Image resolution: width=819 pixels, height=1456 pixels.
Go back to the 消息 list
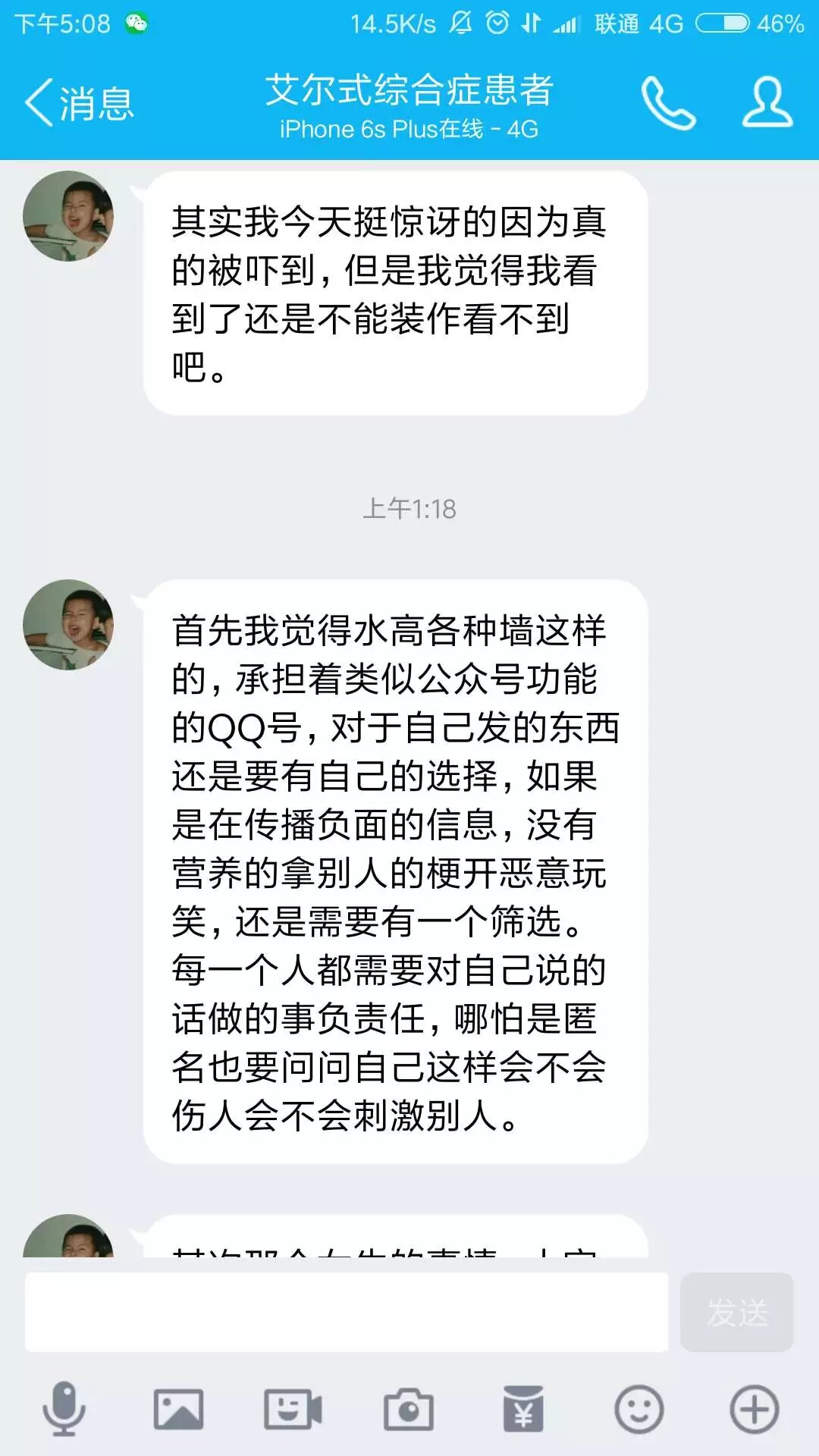(79, 103)
